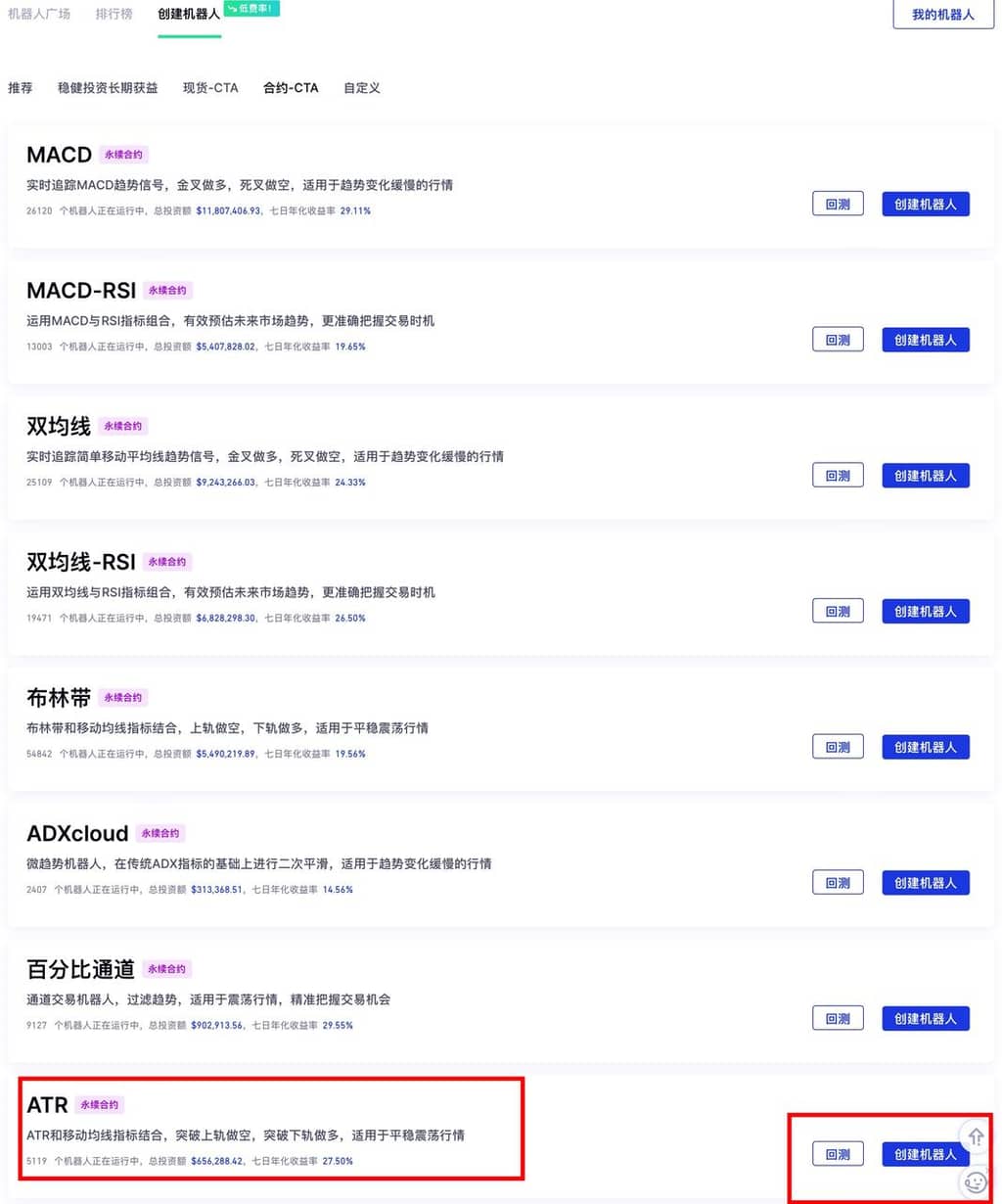1002x1204 pixels.
Task: Tap 回测 for ATR strategy
Action: point(838,1154)
